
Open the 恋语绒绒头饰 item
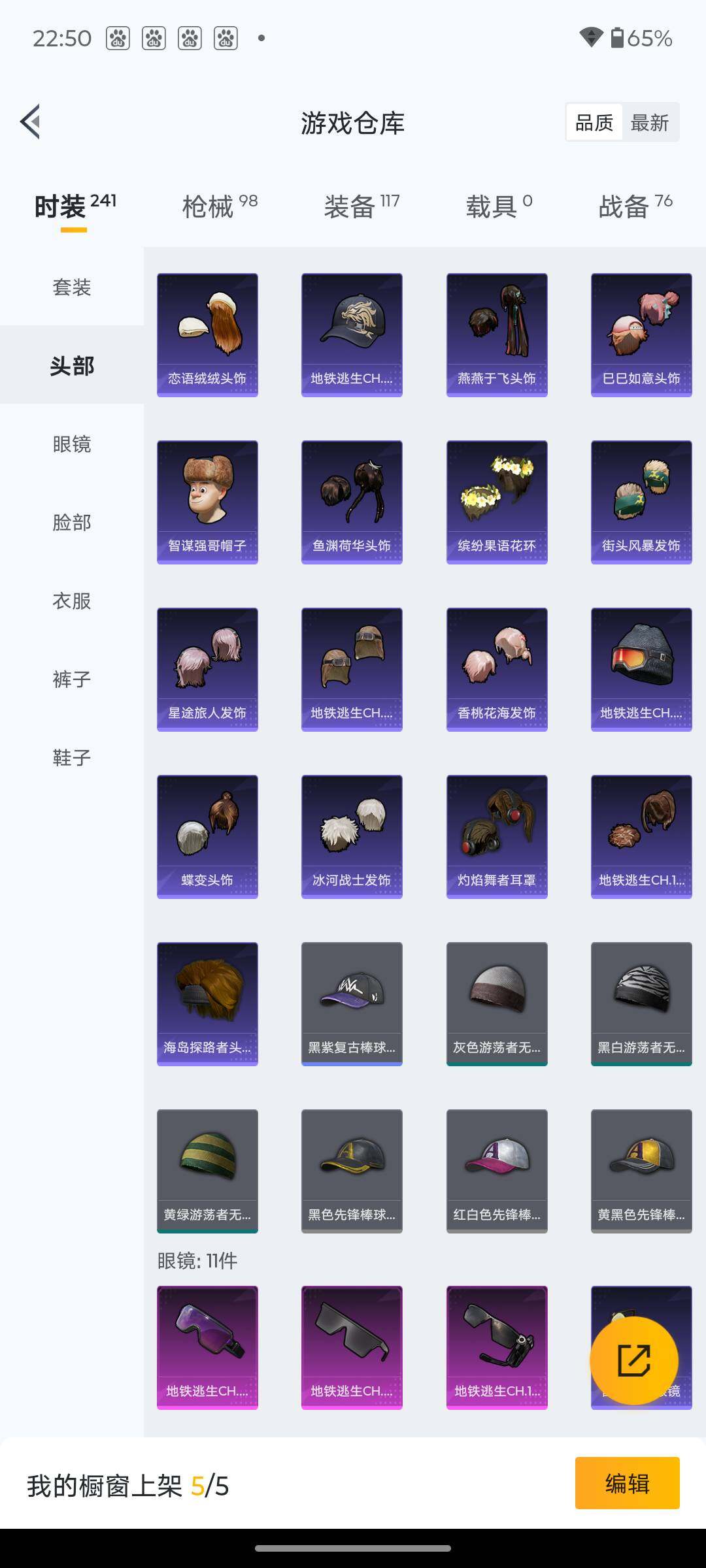207,335
